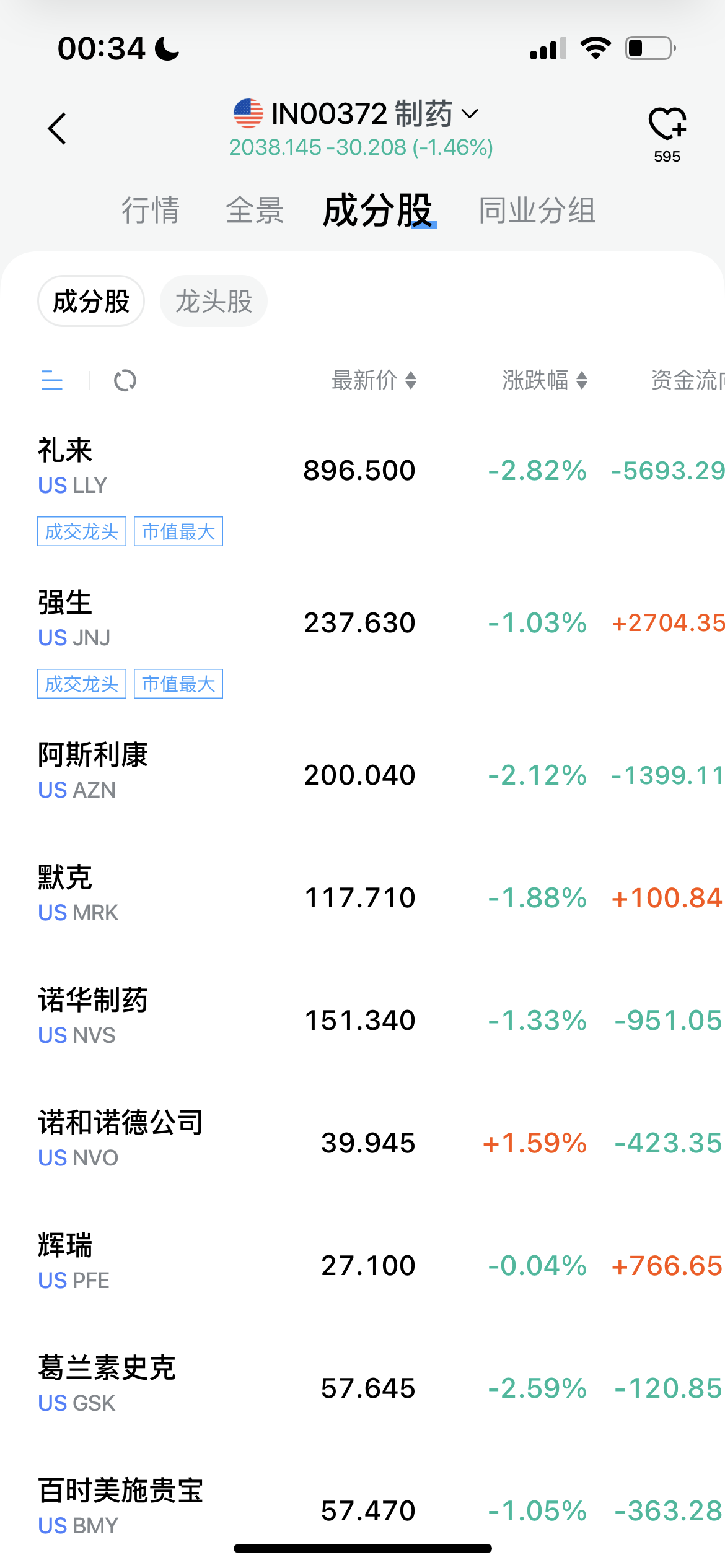Sort by 涨跌幅 column

(544, 380)
